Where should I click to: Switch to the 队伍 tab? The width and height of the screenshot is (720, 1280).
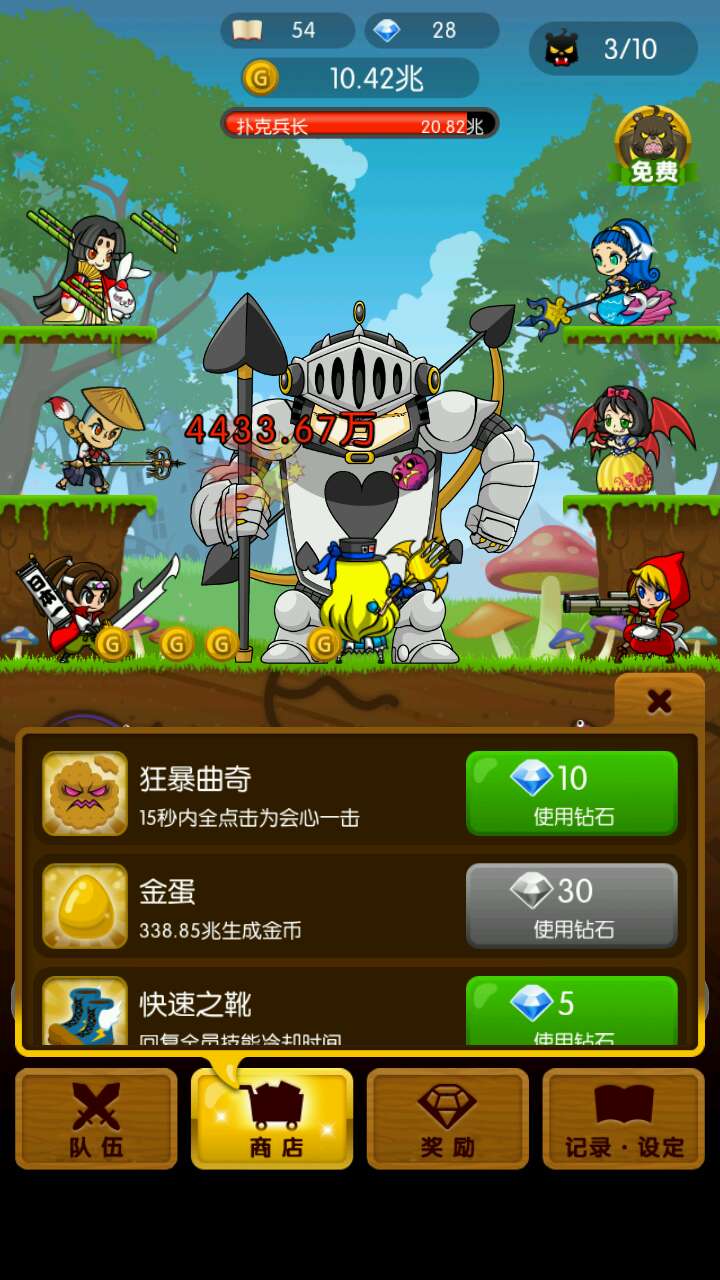click(96, 1118)
